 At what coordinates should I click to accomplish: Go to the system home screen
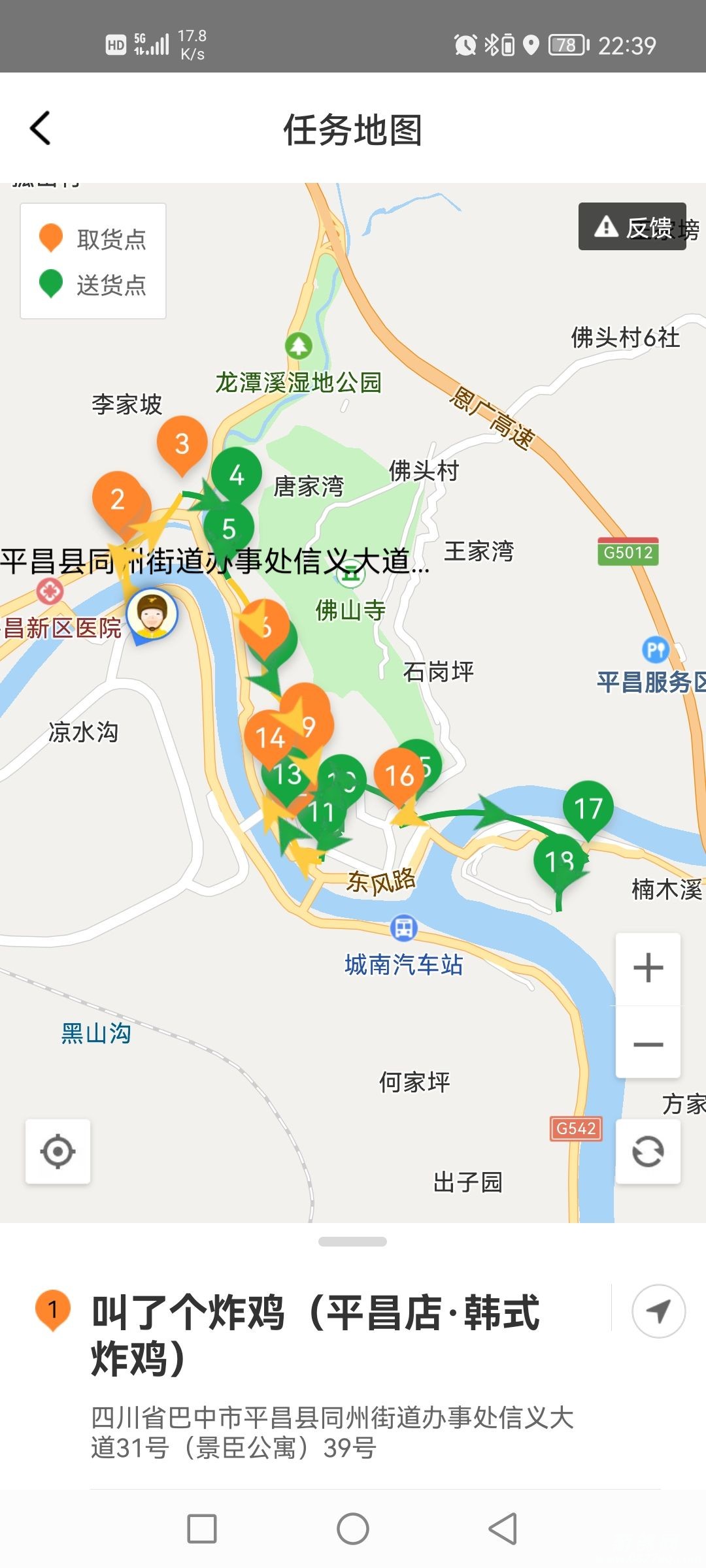click(353, 1529)
